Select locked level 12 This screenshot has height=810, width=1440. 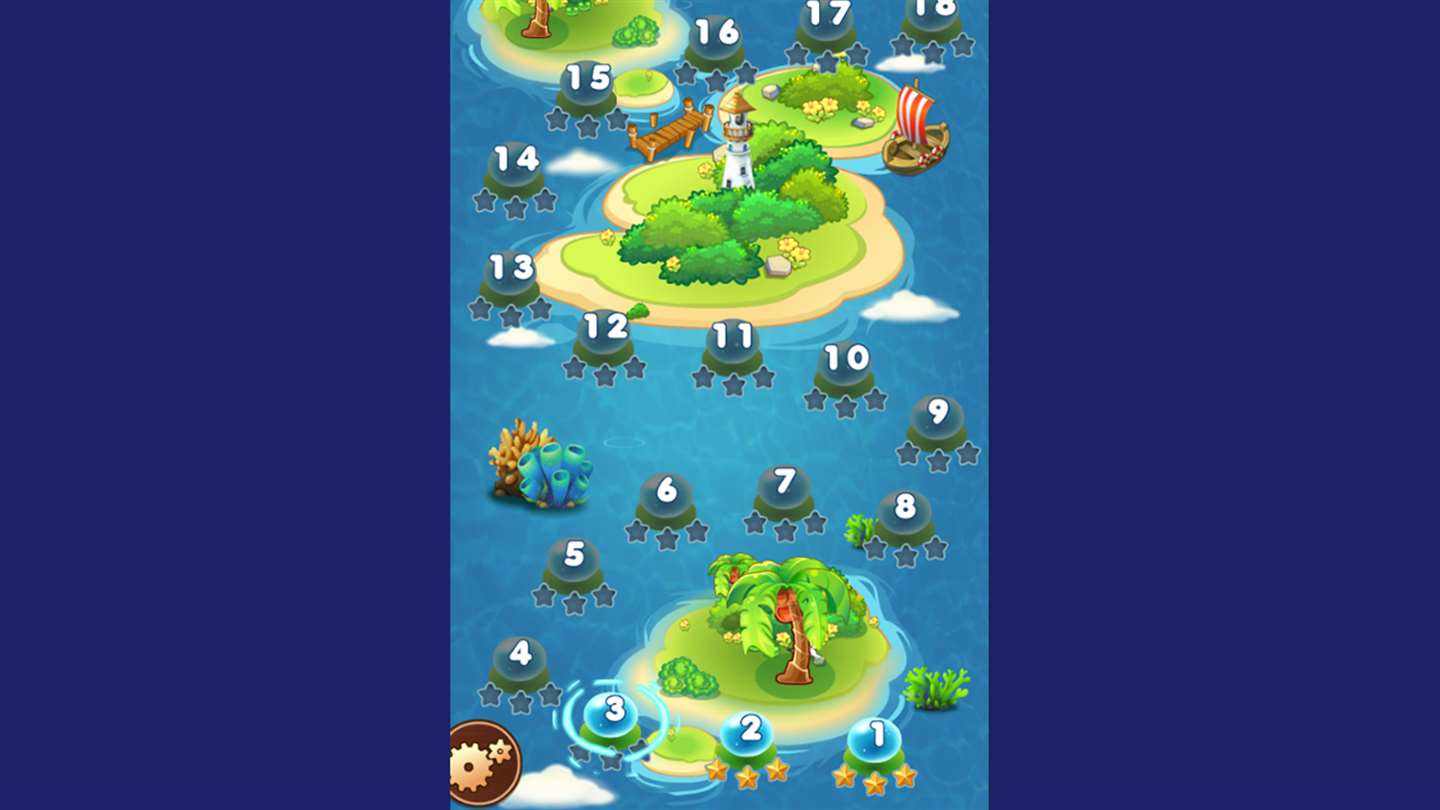(x=604, y=332)
